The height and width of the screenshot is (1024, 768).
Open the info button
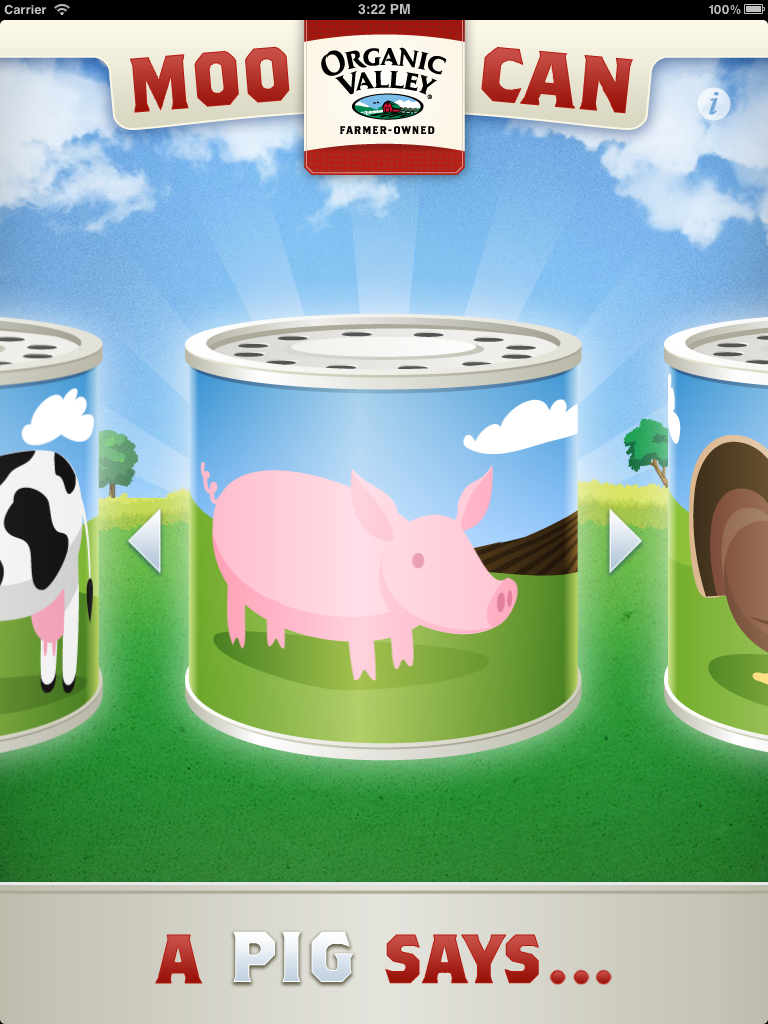coord(713,104)
